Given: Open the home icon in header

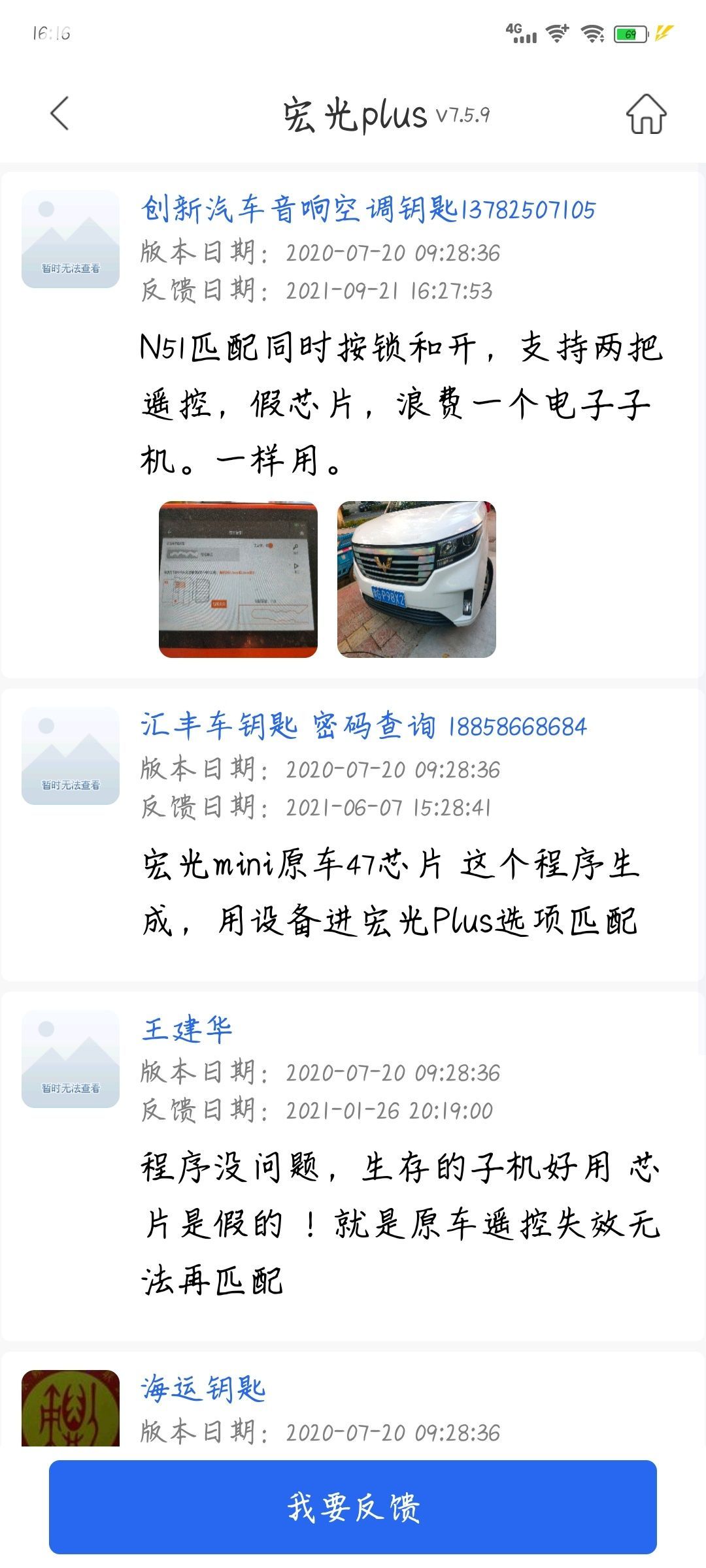Looking at the screenshot, I should click(x=646, y=114).
